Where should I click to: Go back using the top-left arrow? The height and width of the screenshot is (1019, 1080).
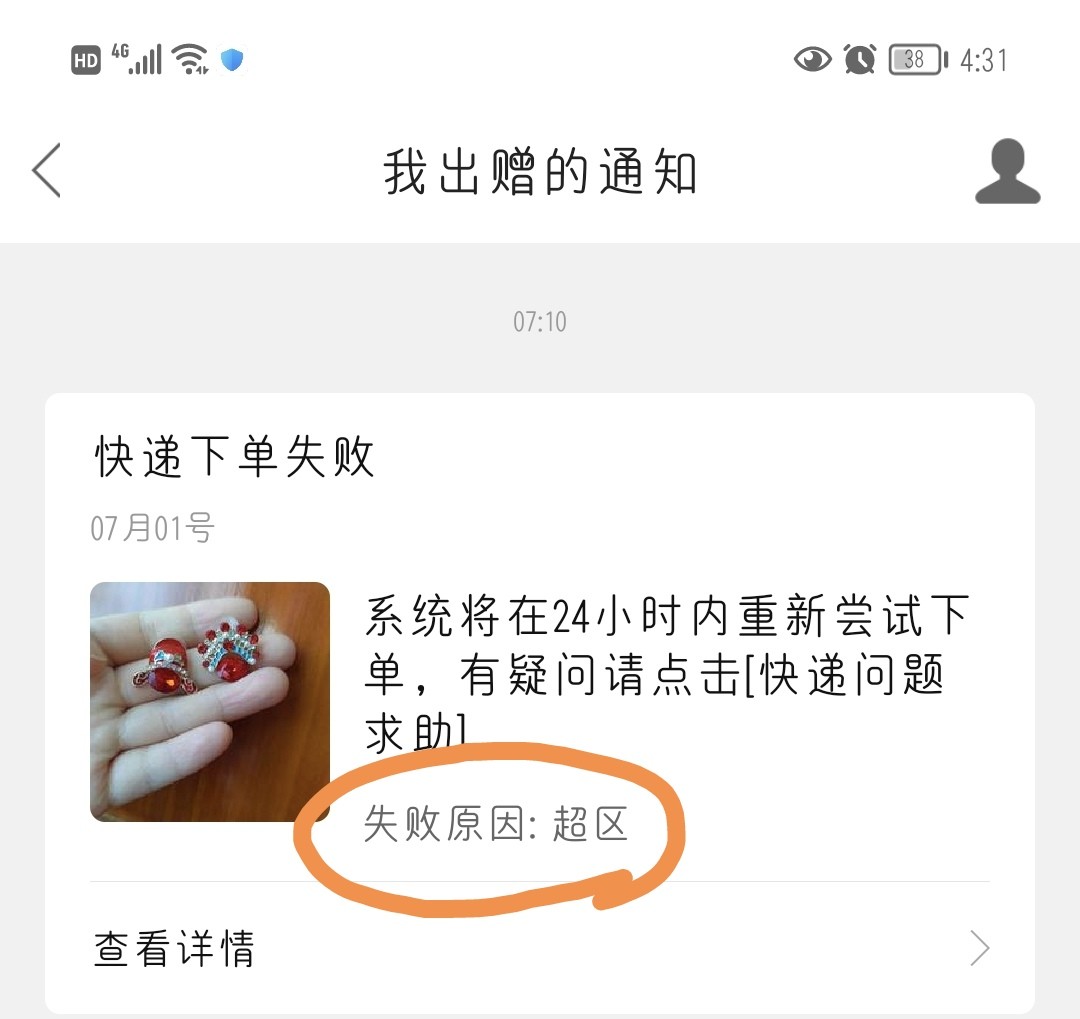tap(47, 170)
